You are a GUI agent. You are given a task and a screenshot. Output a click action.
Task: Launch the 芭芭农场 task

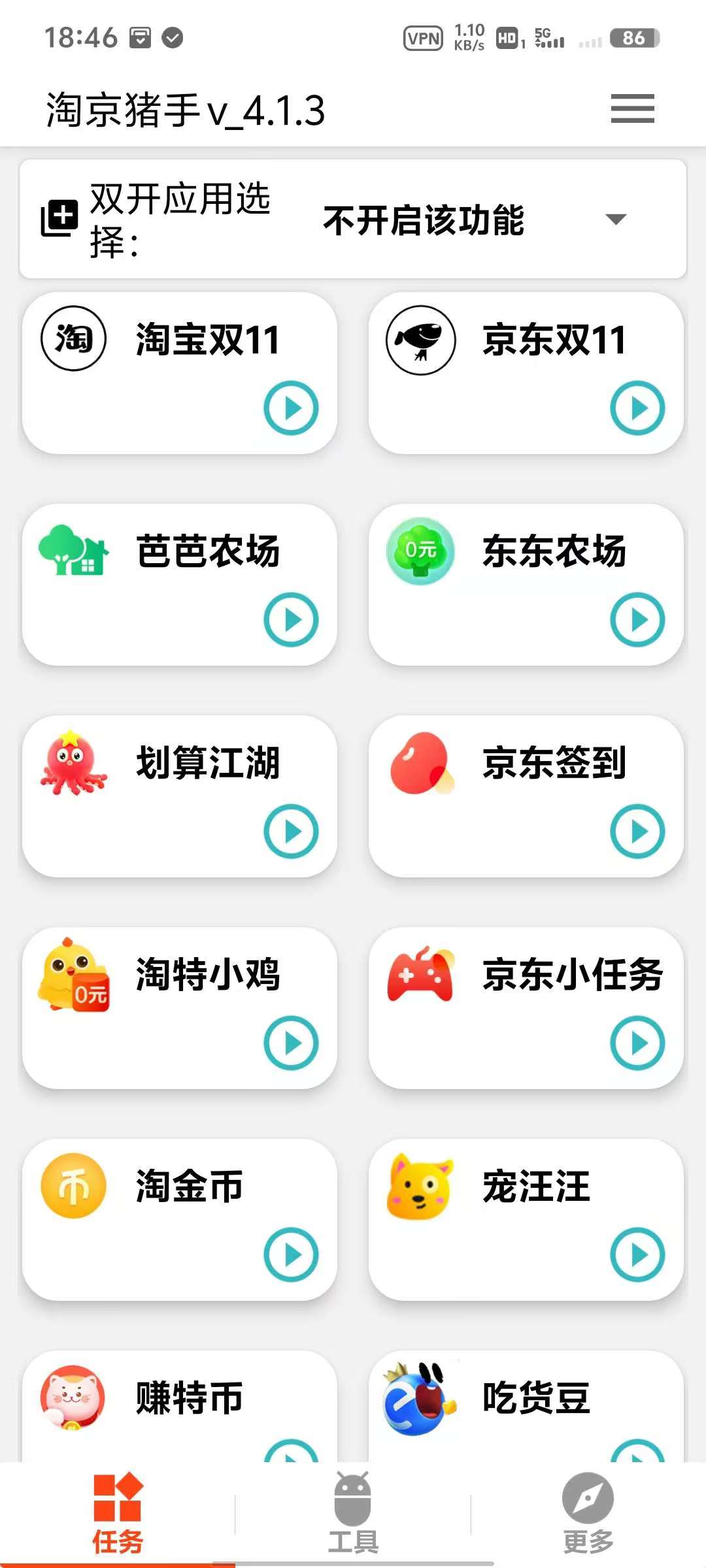[291, 619]
